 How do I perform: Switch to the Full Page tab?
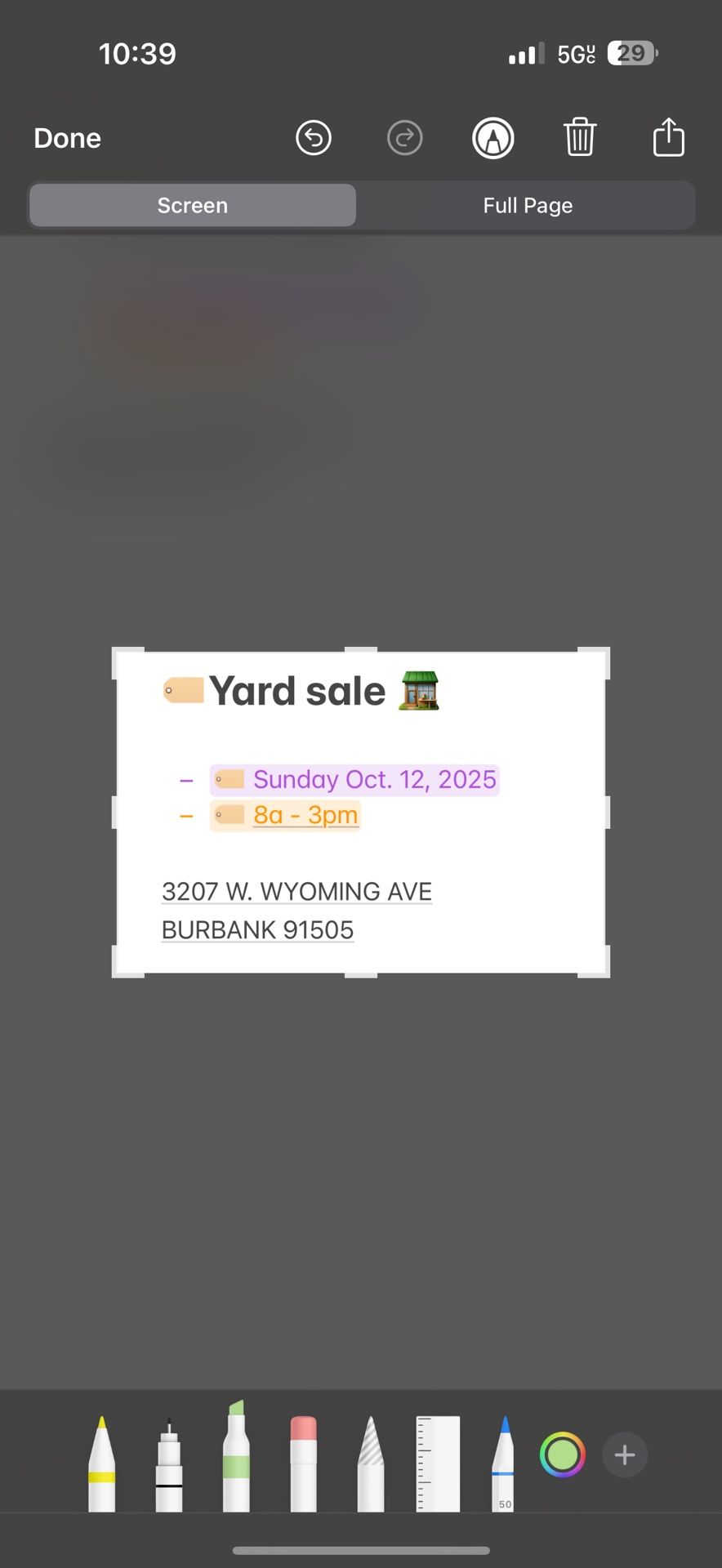click(x=528, y=205)
